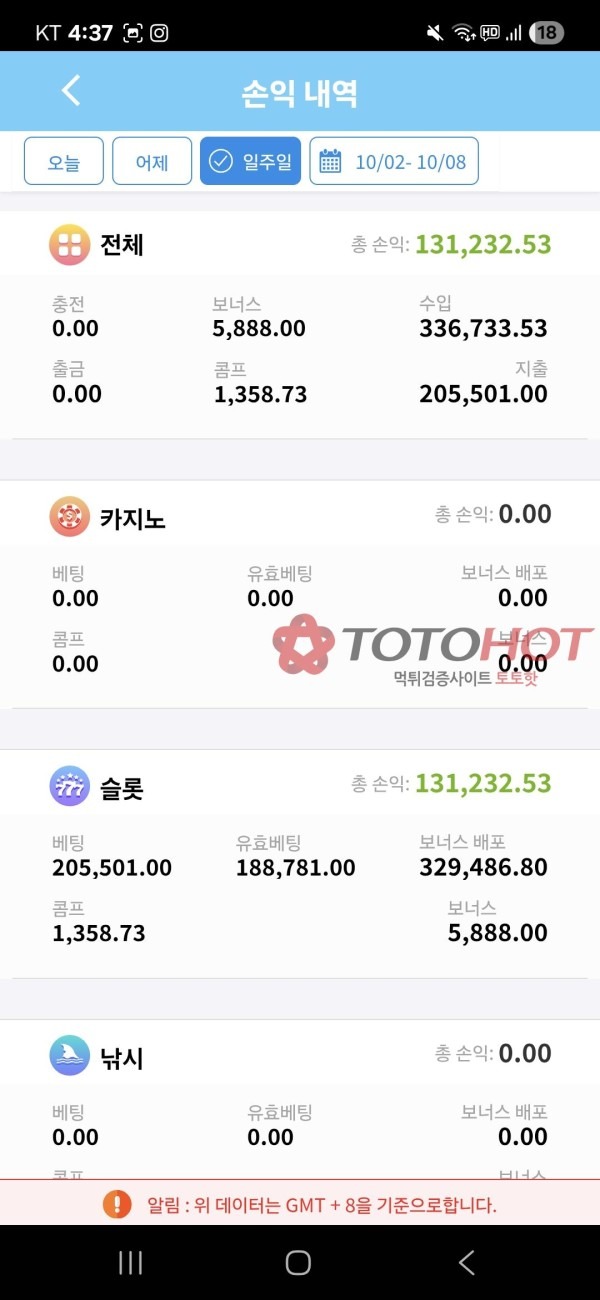This screenshot has width=600, height=1300.
Task: Tap the system home button
Action: click(298, 1263)
